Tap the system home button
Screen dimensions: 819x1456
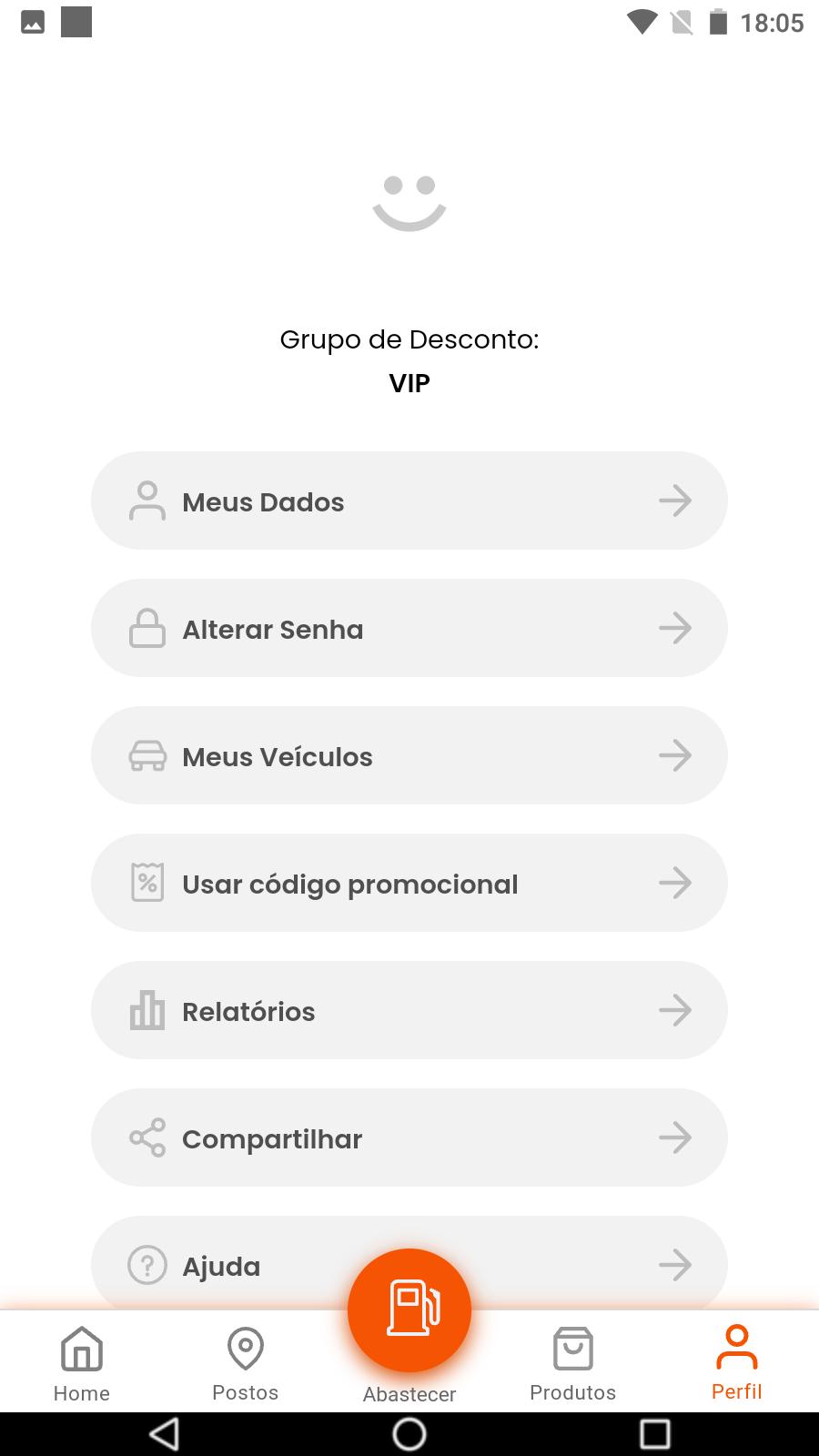tap(409, 1434)
